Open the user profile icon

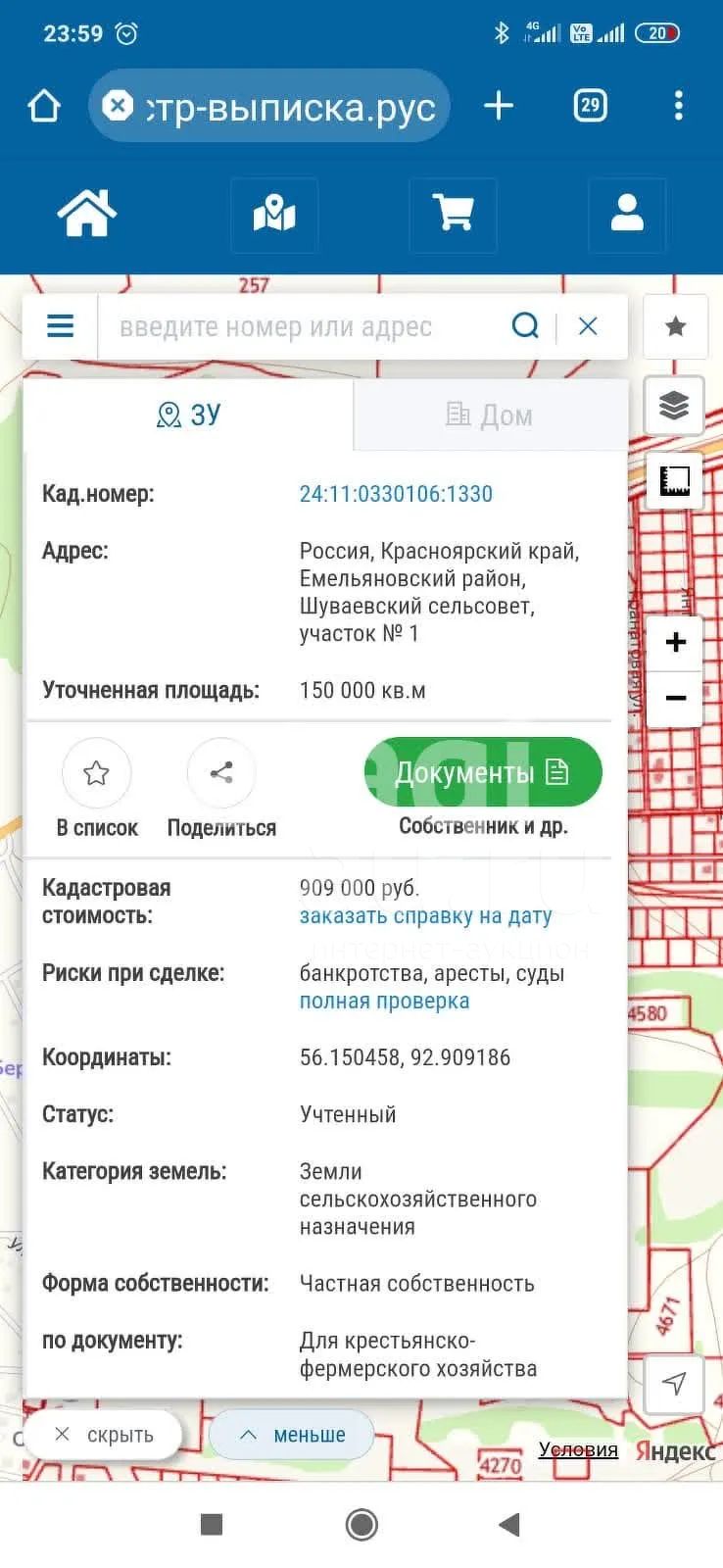click(627, 215)
